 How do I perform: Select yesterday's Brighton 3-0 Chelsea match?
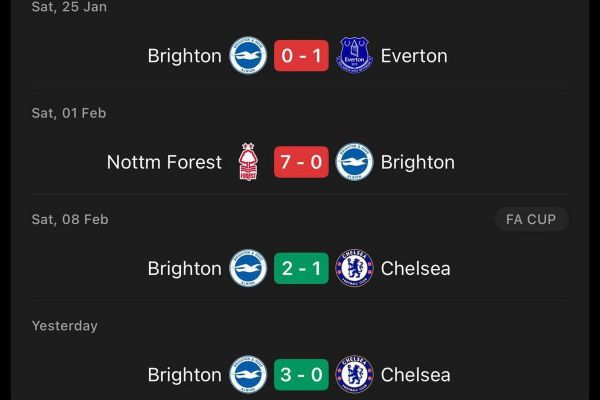click(x=301, y=375)
